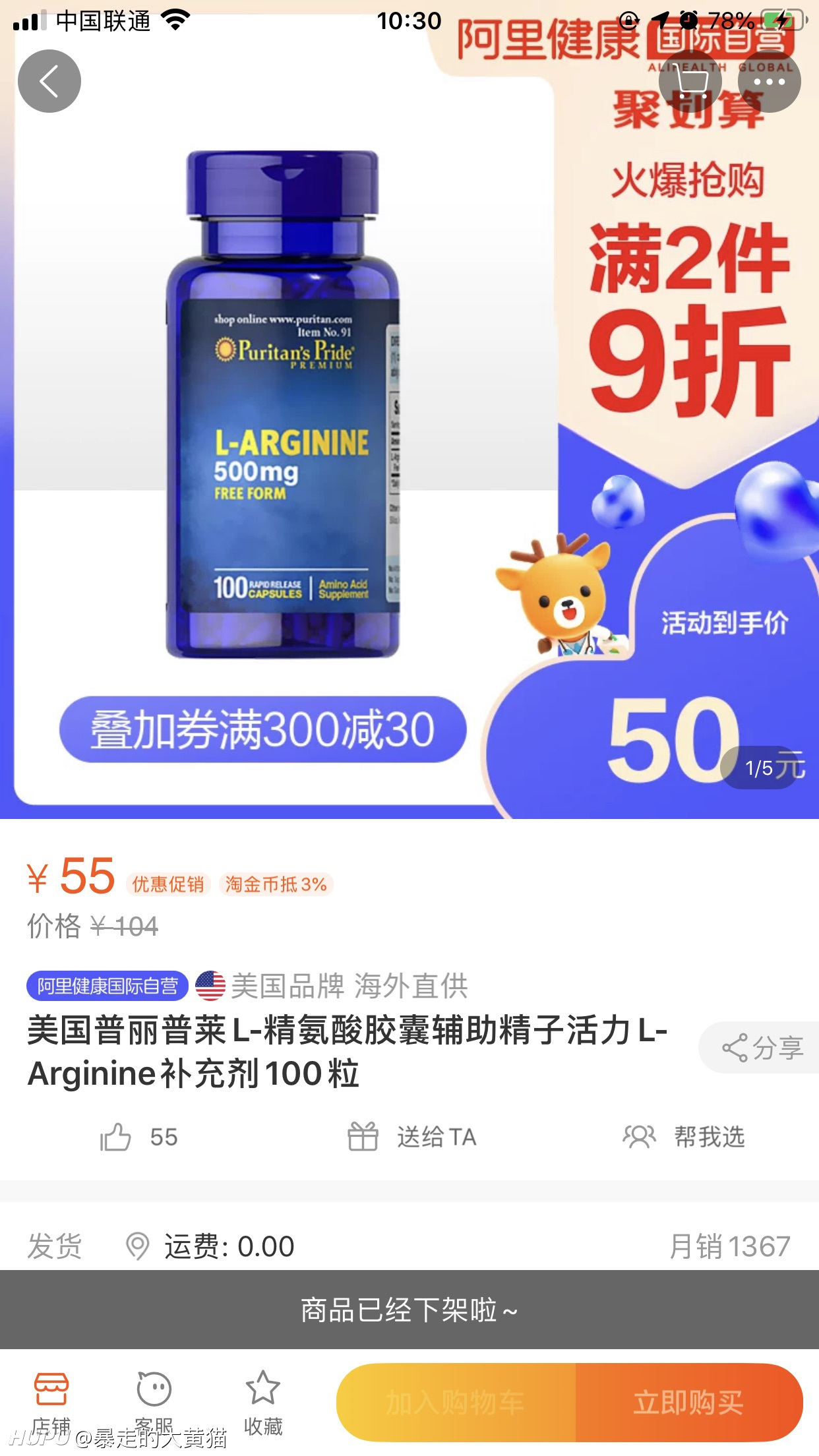Open the L-Arginine product image
The width and height of the screenshot is (819, 1456).
283,405
